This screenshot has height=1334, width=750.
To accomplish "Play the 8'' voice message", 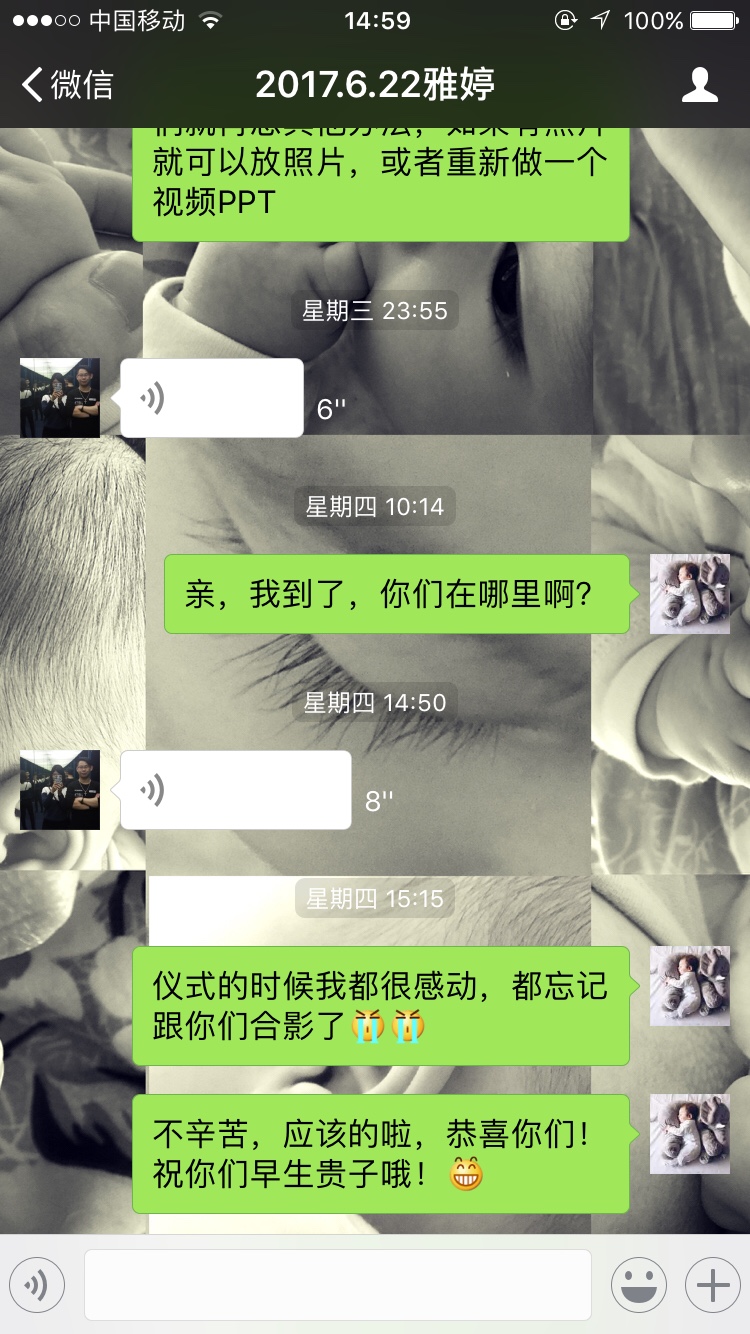I will pos(236,790).
